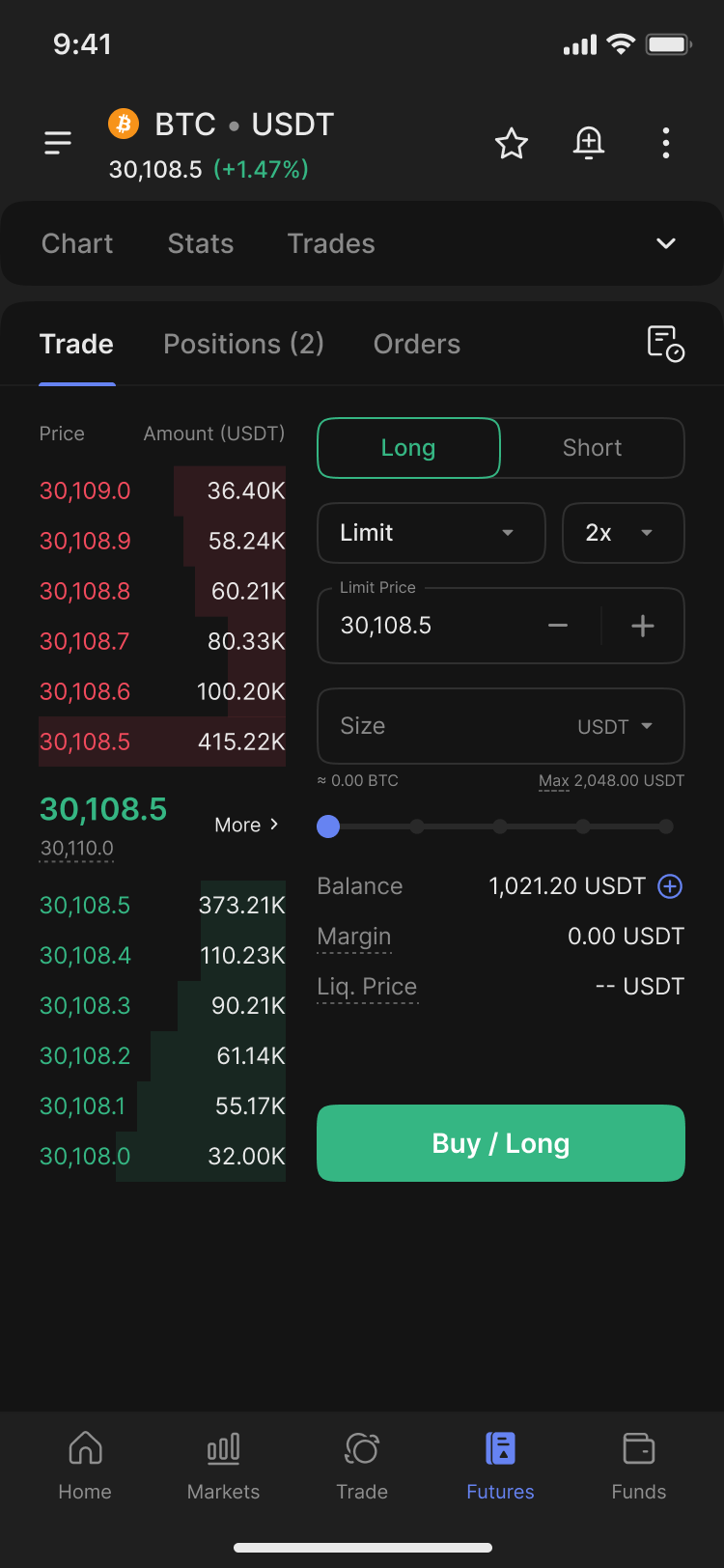Select the Short side

(x=592, y=448)
